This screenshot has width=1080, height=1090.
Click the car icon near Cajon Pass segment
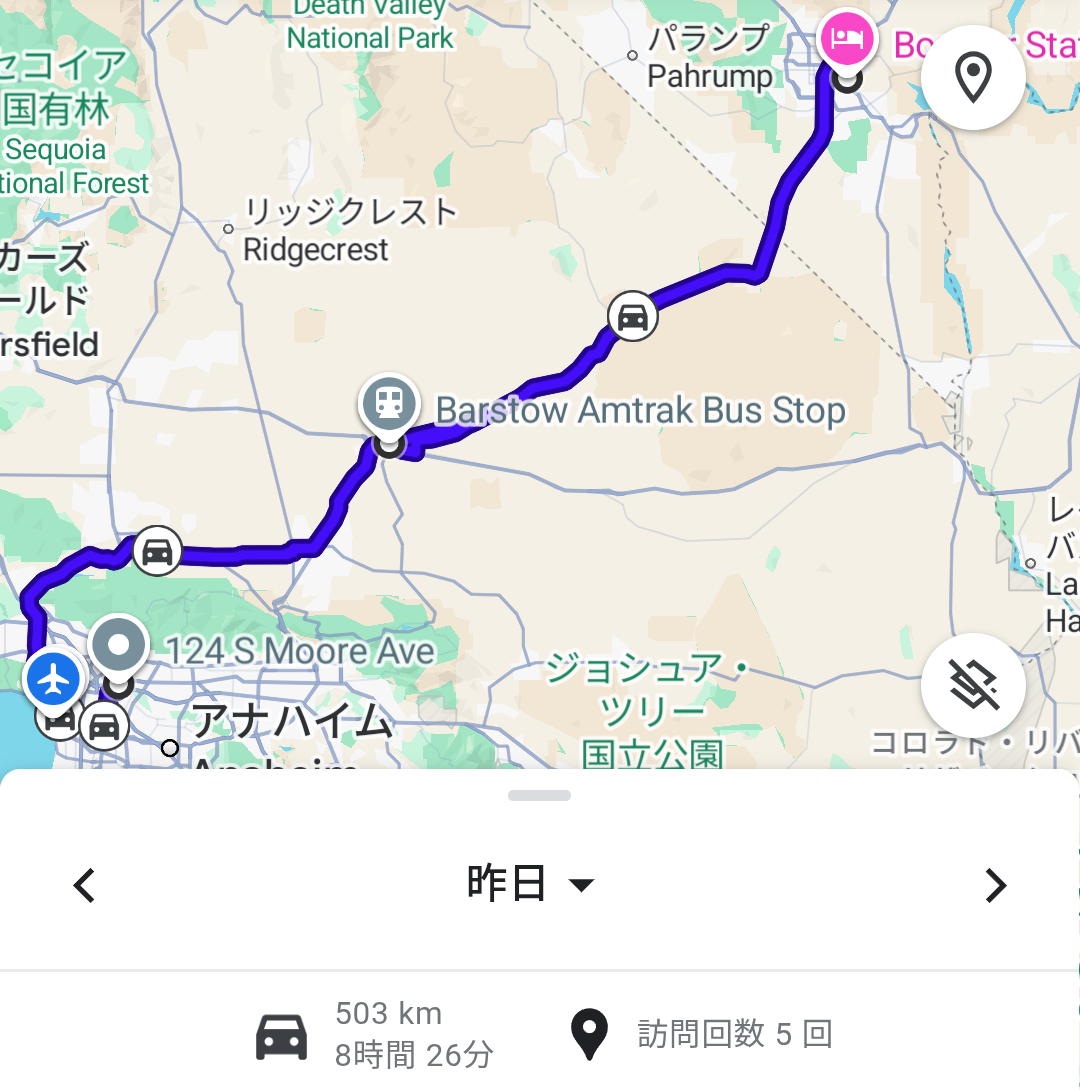(x=155, y=551)
